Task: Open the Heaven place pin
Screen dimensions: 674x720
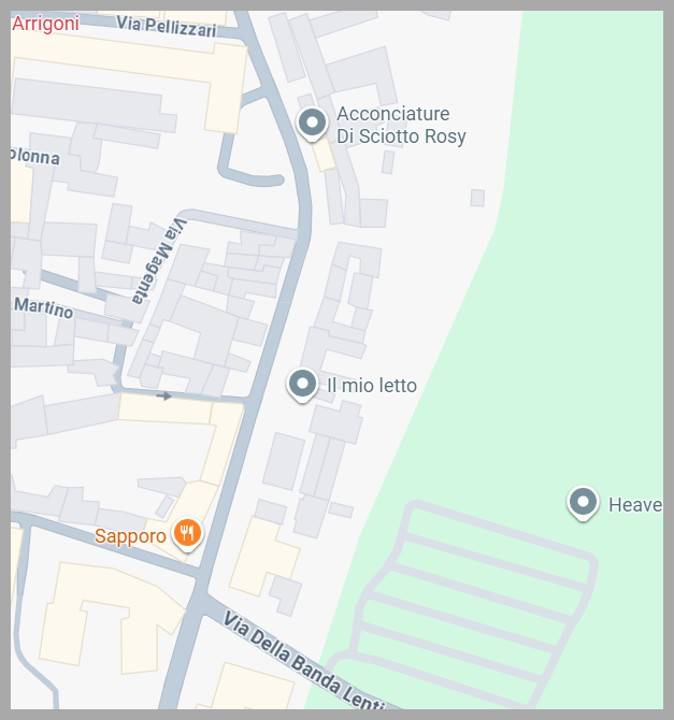Action: pyautogui.click(x=583, y=503)
